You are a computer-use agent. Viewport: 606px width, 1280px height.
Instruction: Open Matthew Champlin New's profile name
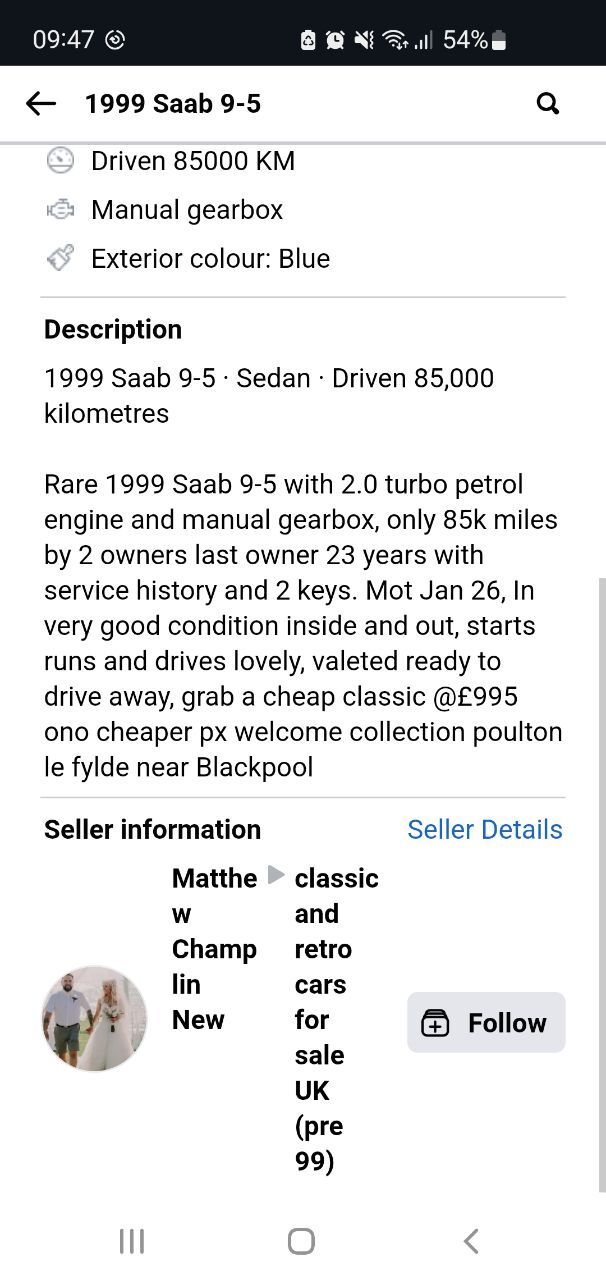click(214, 948)
